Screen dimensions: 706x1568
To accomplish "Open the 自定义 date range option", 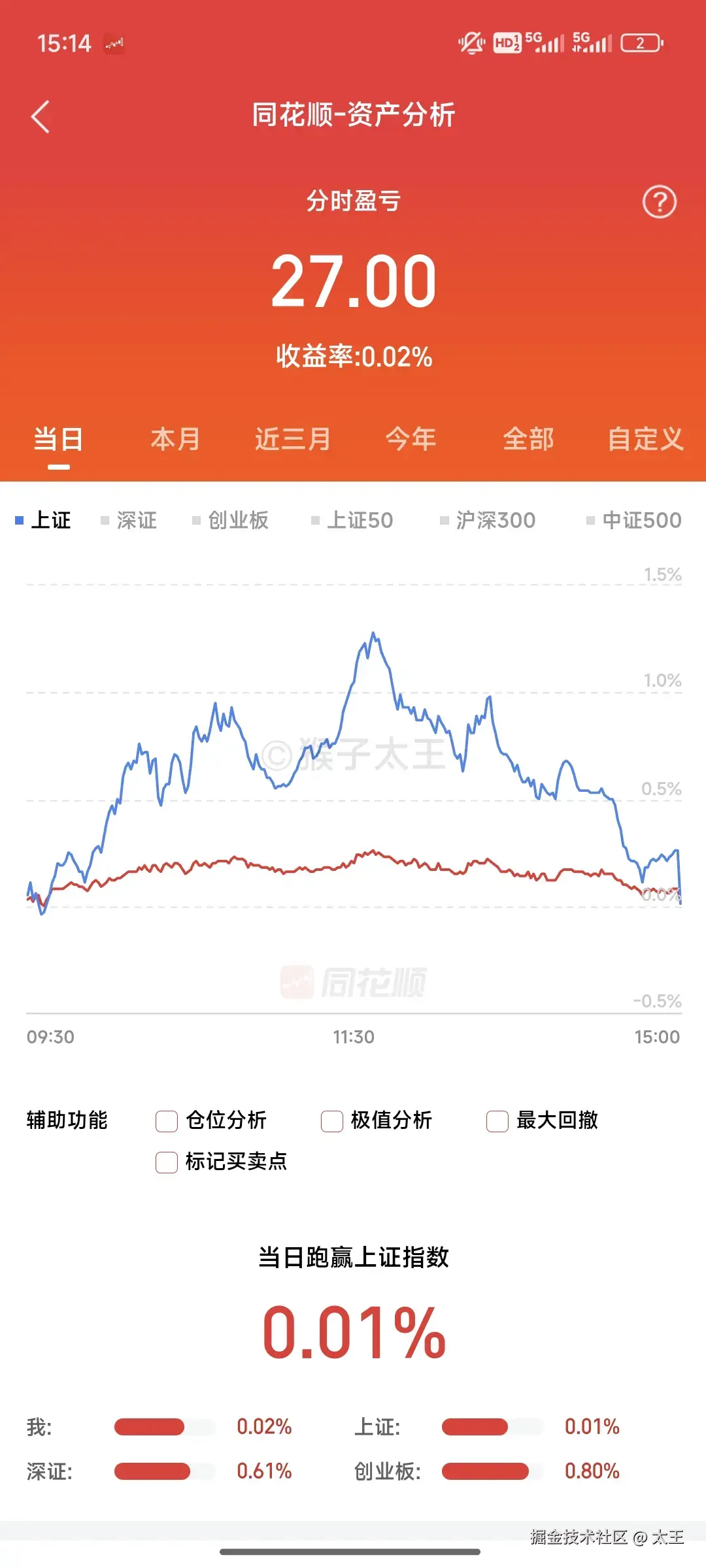I will point(645,439).
